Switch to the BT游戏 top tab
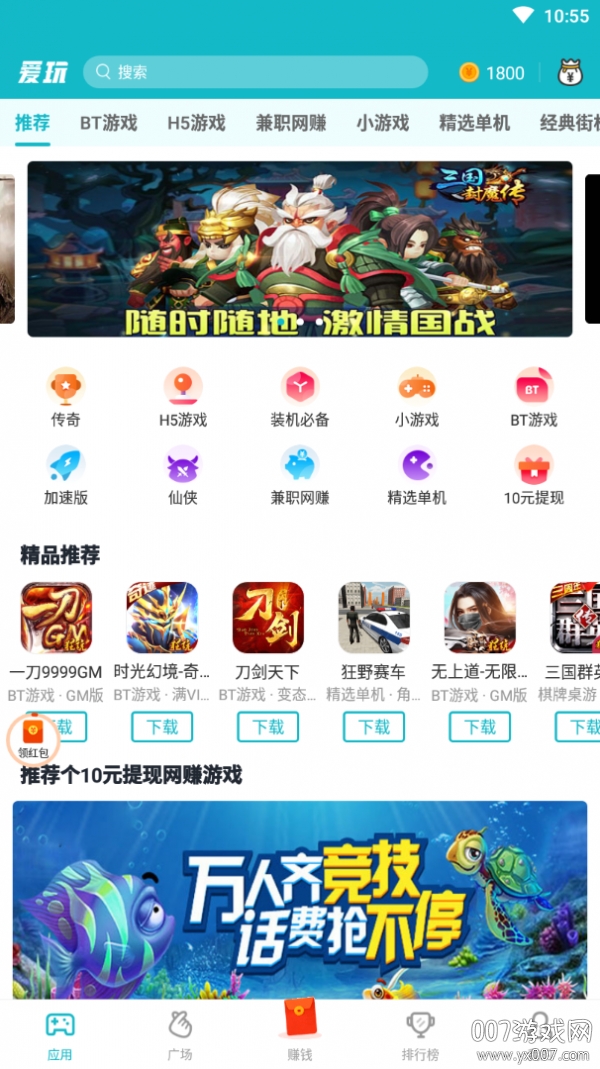Viewport: 600px width, 1069px height. (108, 123)
